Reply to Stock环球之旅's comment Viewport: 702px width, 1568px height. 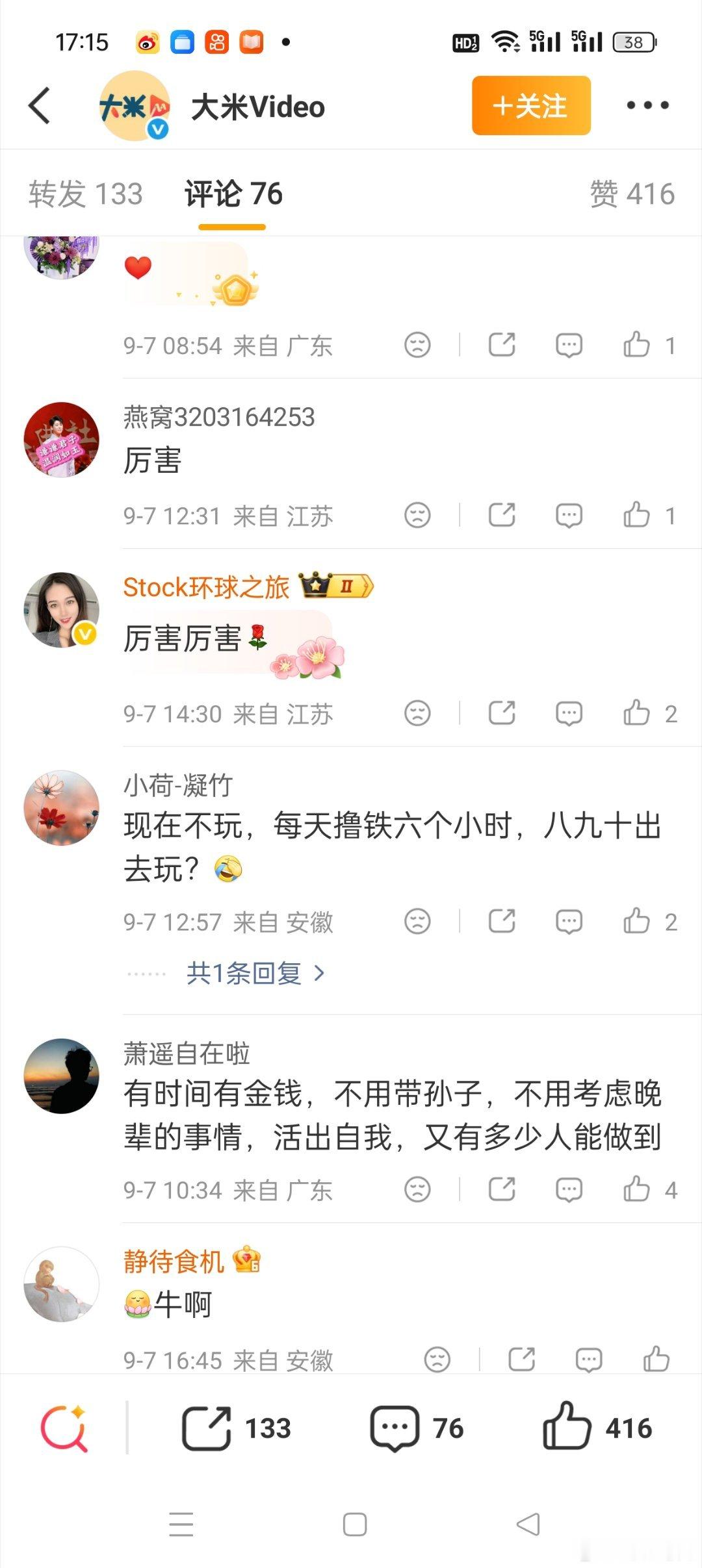(569, 713)
